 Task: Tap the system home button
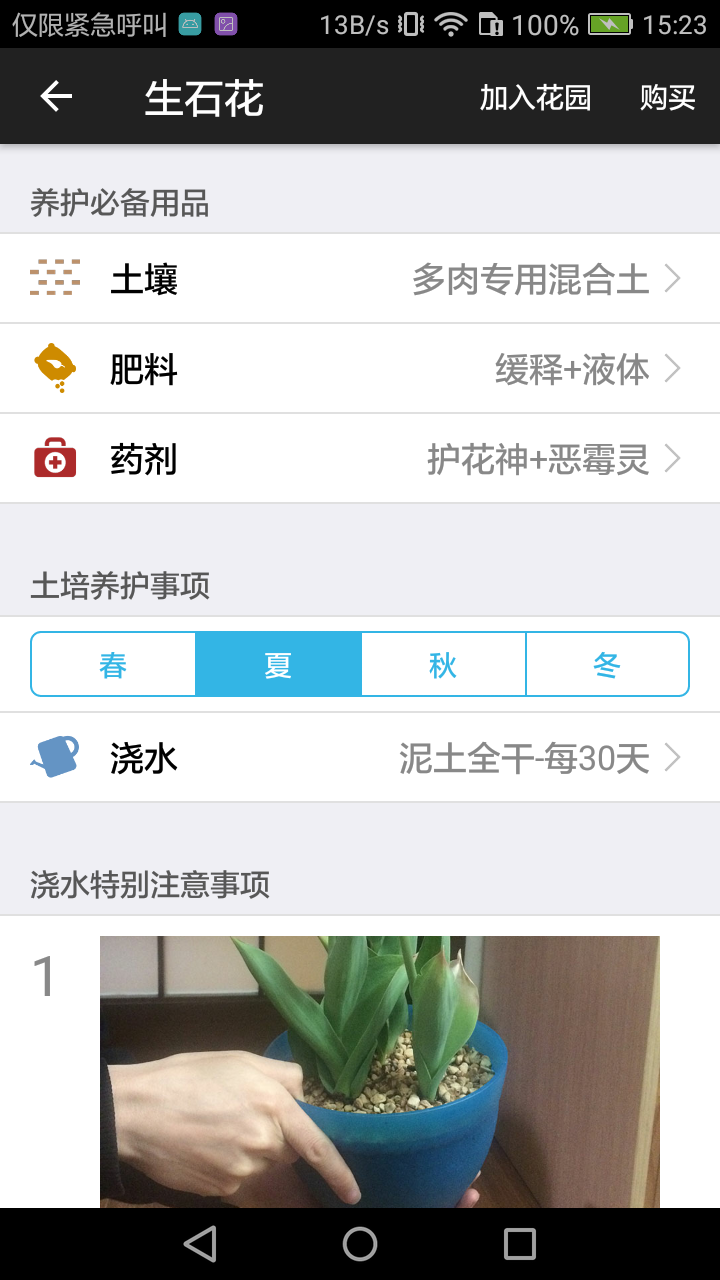tap(360, 1244)
